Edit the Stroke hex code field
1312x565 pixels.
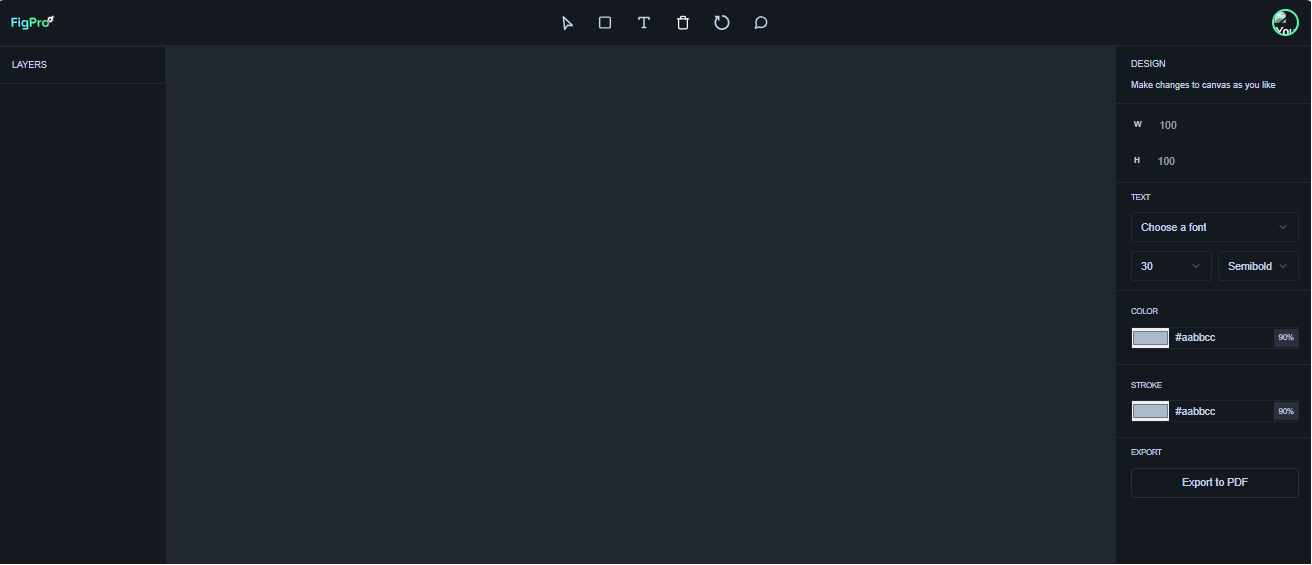point(1220,411)
